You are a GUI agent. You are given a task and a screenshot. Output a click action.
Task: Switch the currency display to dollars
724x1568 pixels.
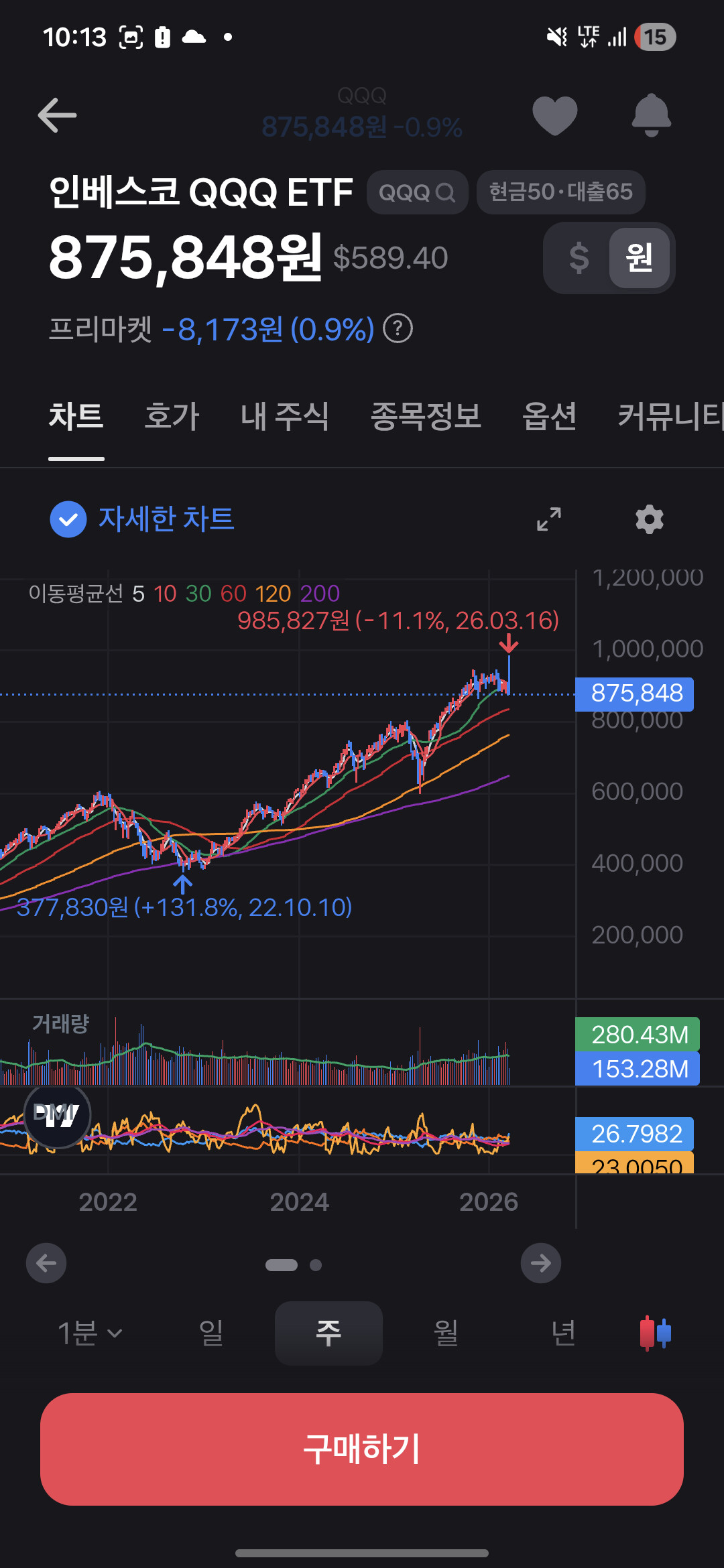[x=579, y=258]
